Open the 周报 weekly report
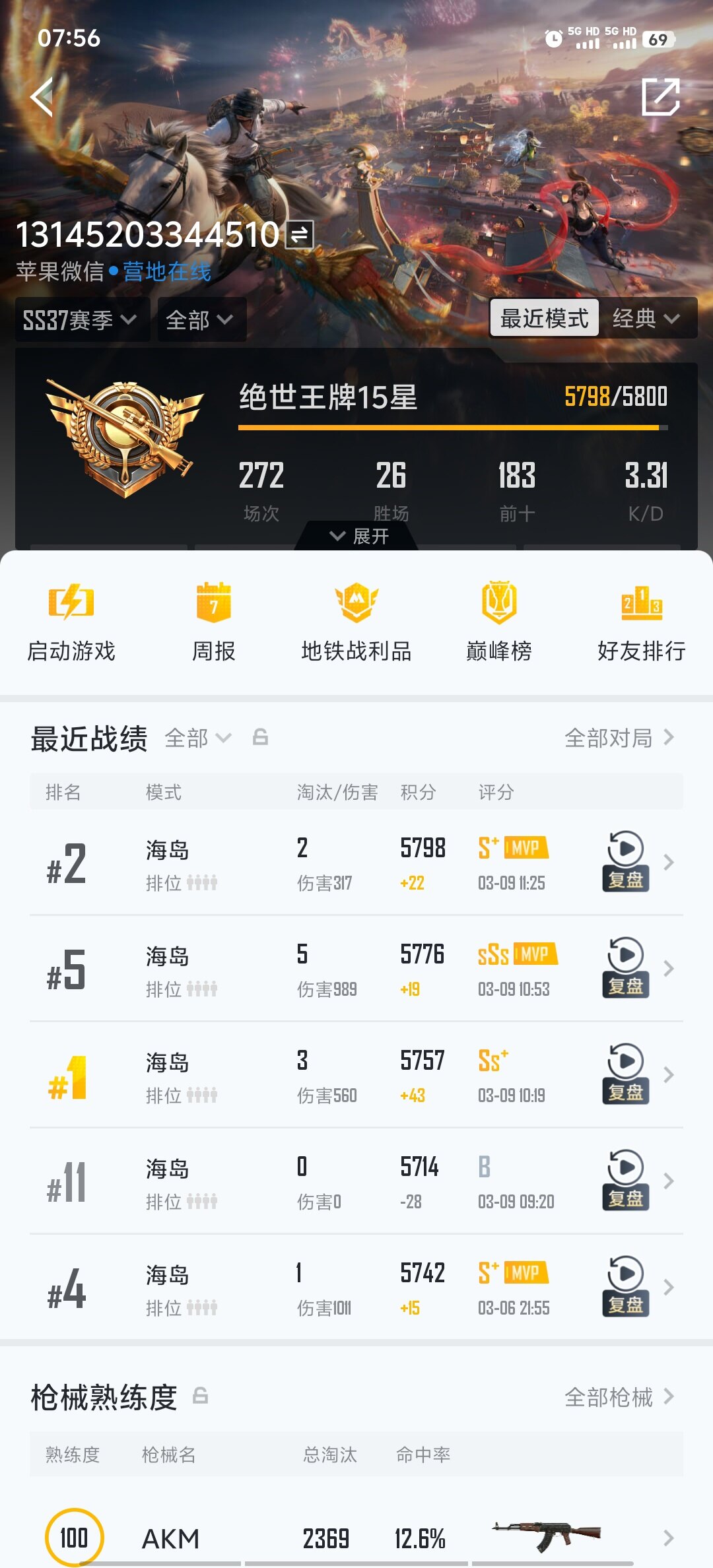Screen dimensions: 713x1568 (x=213, y=621)
